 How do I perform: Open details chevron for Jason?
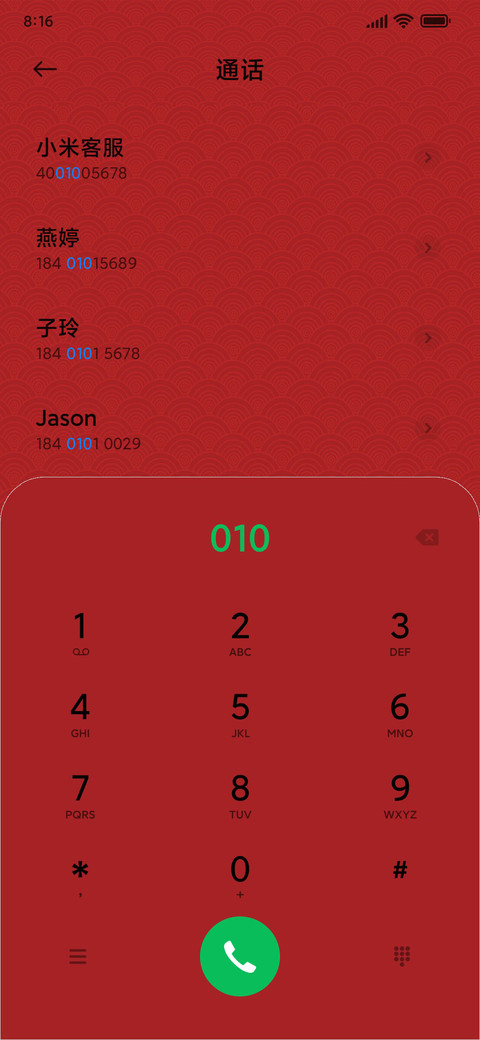click(428, 428)
